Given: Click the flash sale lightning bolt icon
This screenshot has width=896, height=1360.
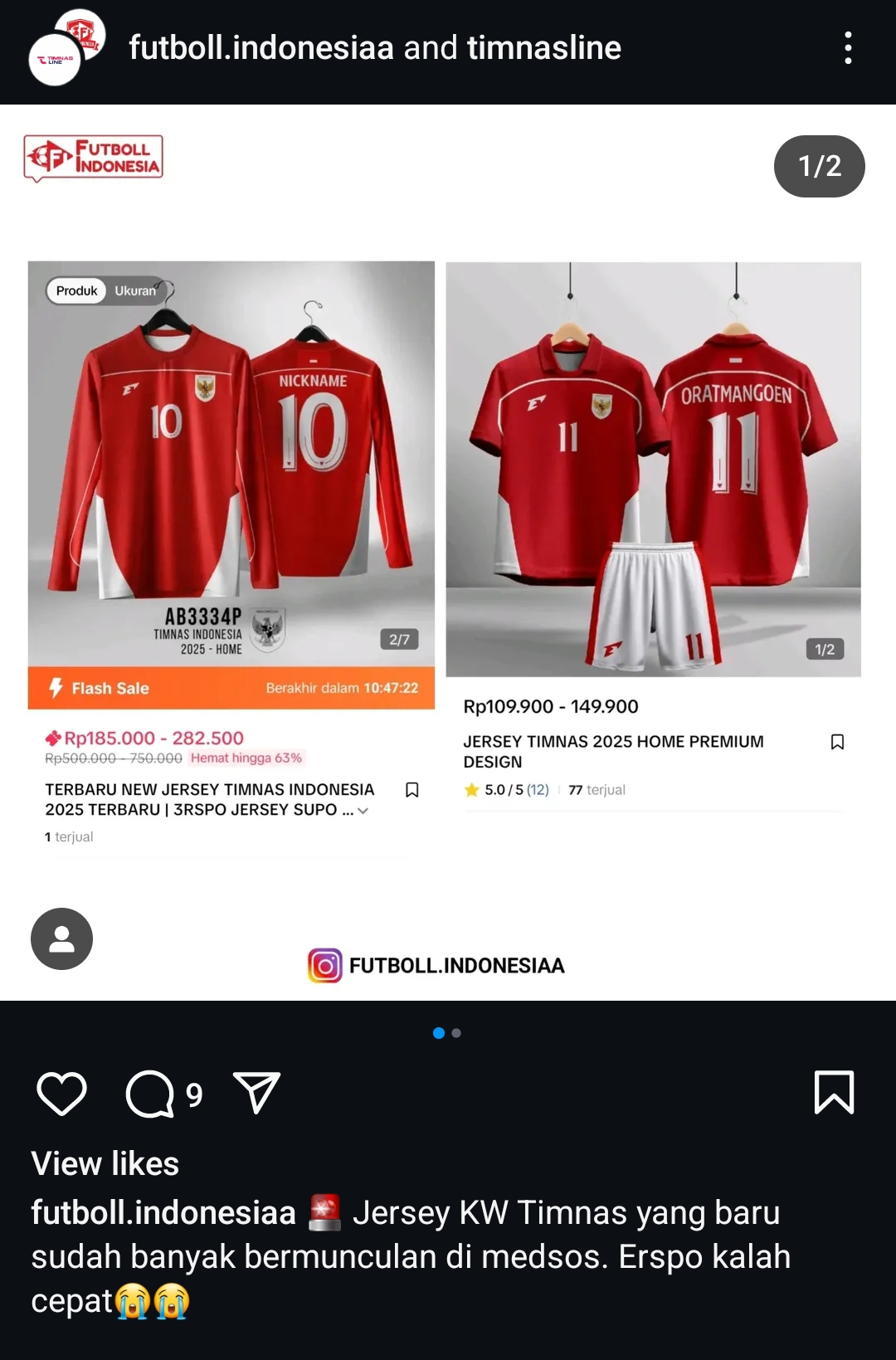Looking at the screenshot, I should tap(56, 688).
